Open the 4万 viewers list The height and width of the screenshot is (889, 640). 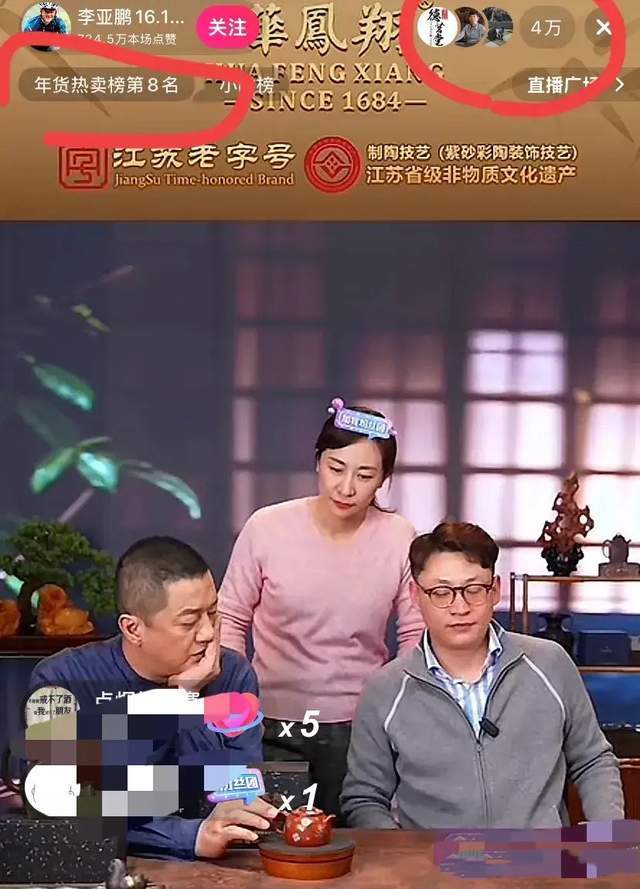(x=545, y=28)
